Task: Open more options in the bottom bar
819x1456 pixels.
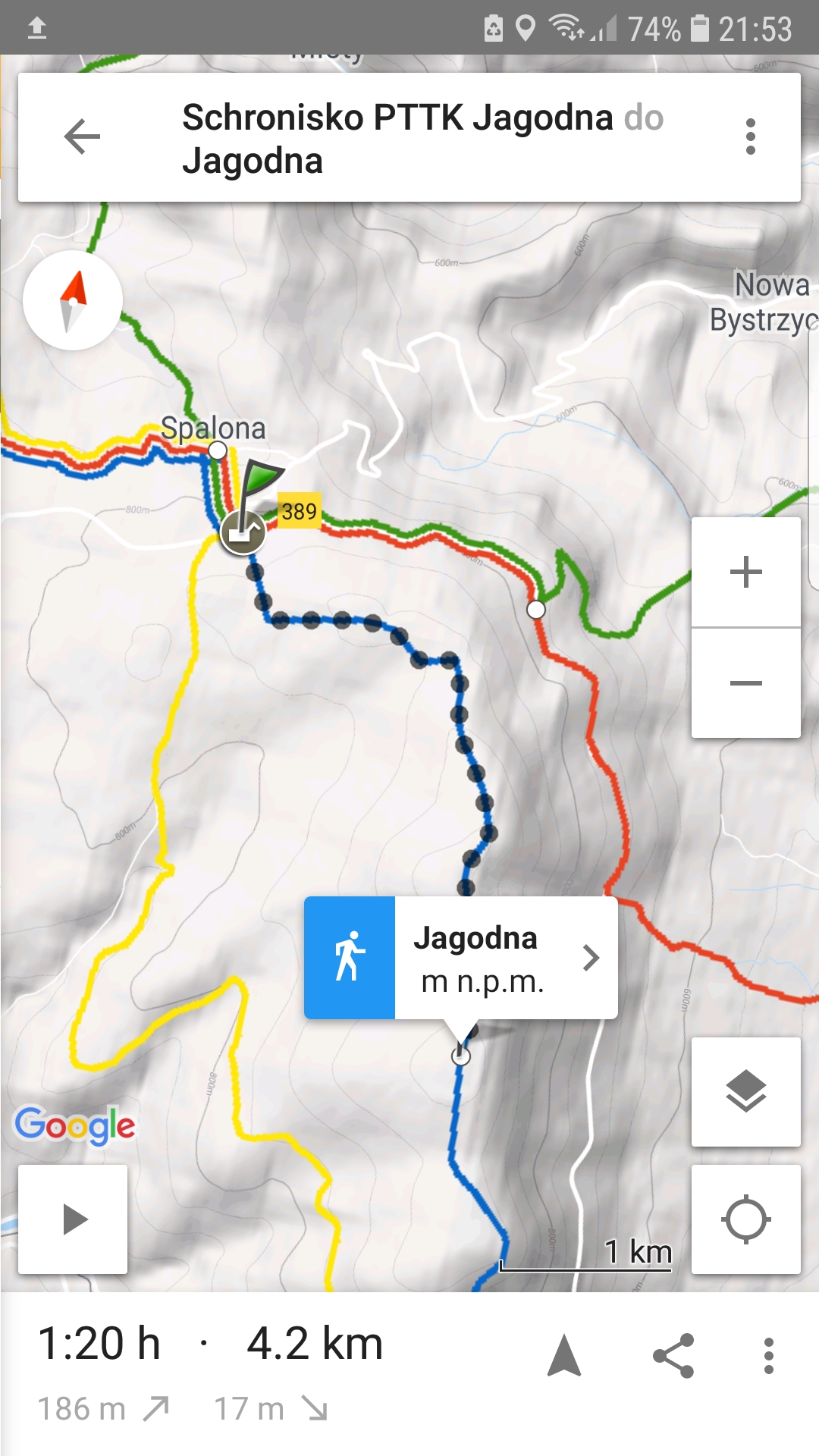Action: coord(769,1356)
